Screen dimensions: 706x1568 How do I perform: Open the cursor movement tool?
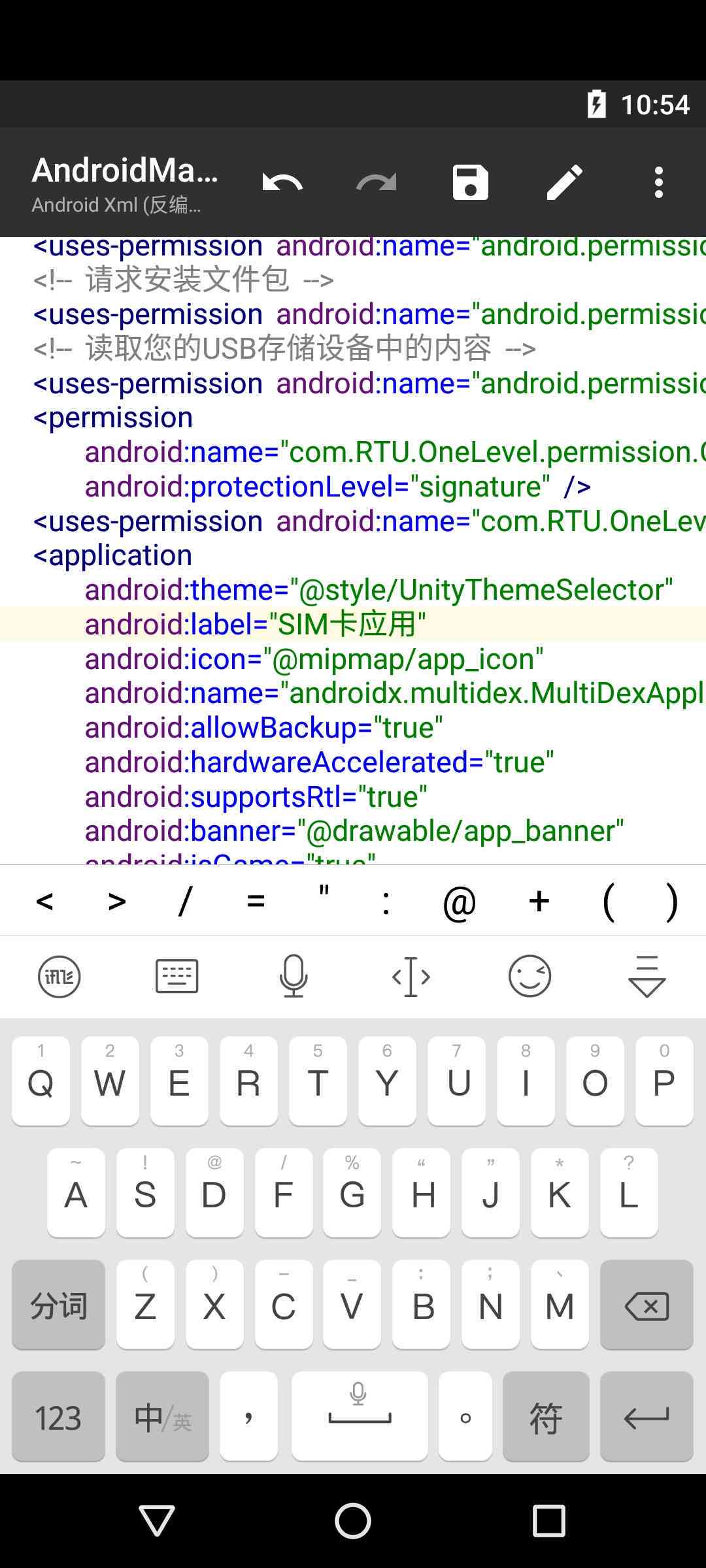(411, 977)
